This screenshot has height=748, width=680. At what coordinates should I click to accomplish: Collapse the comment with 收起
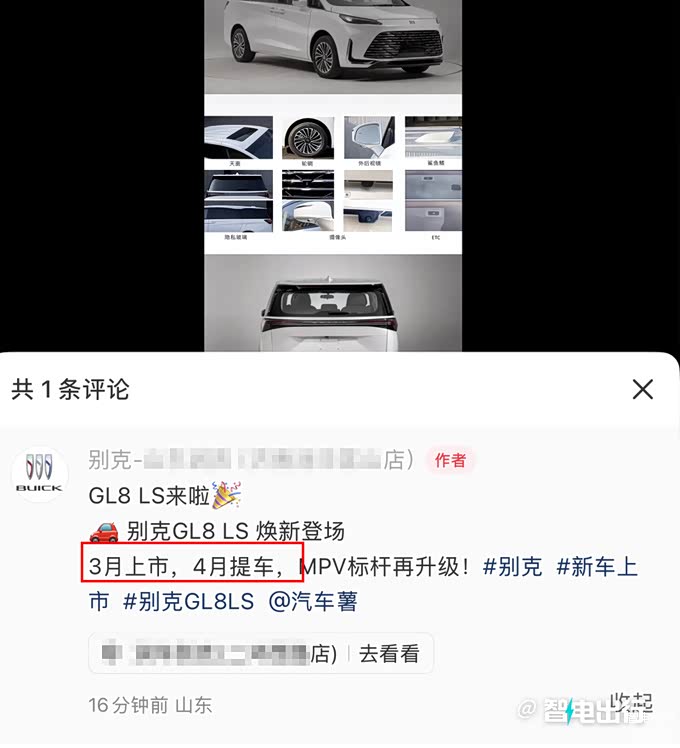click(632, 702)
